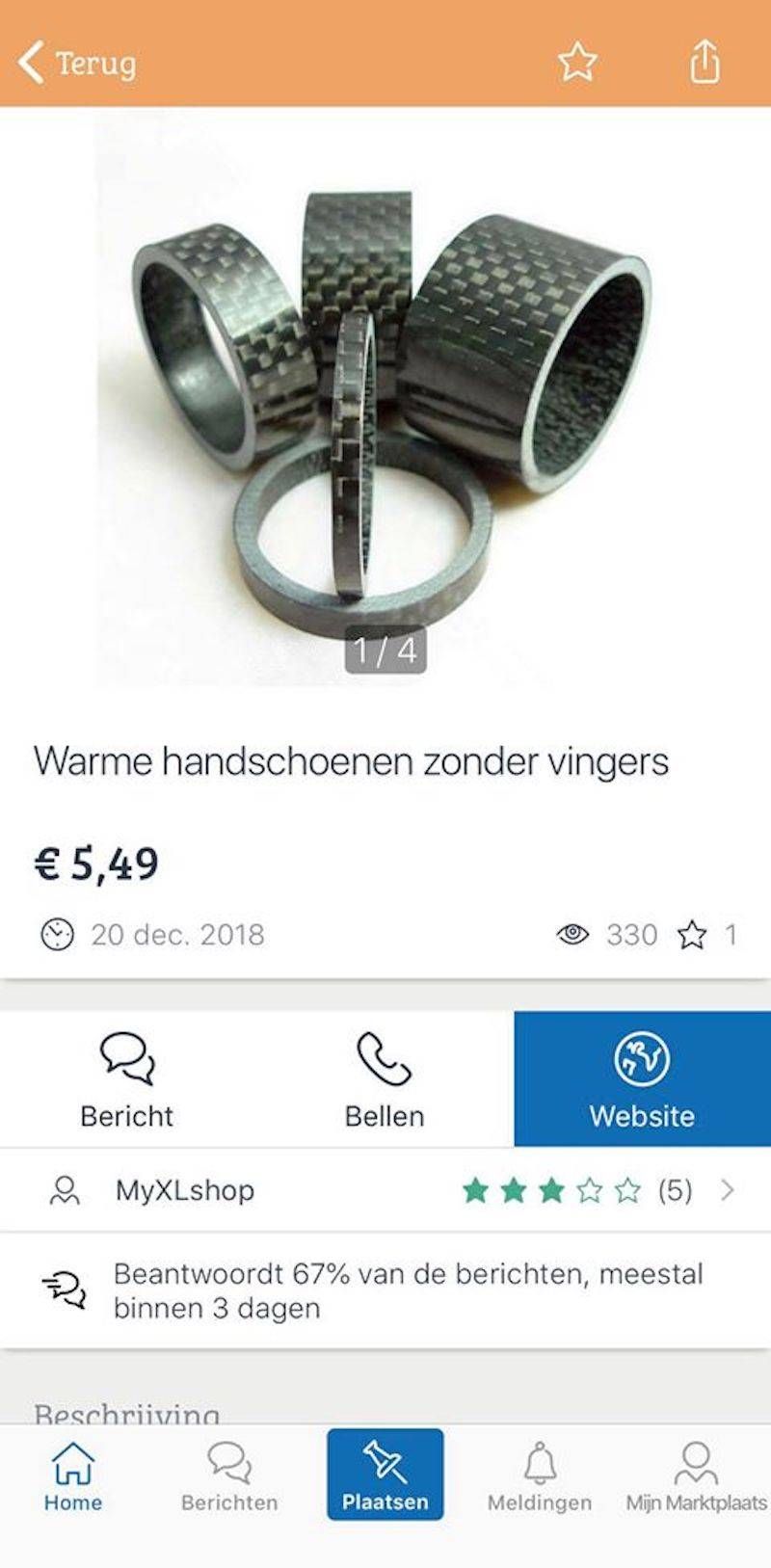The height and width of the screenshot is (1568, 771).
Task: Open the seller's site via the Website globe icon
Action: point(641,1058)
